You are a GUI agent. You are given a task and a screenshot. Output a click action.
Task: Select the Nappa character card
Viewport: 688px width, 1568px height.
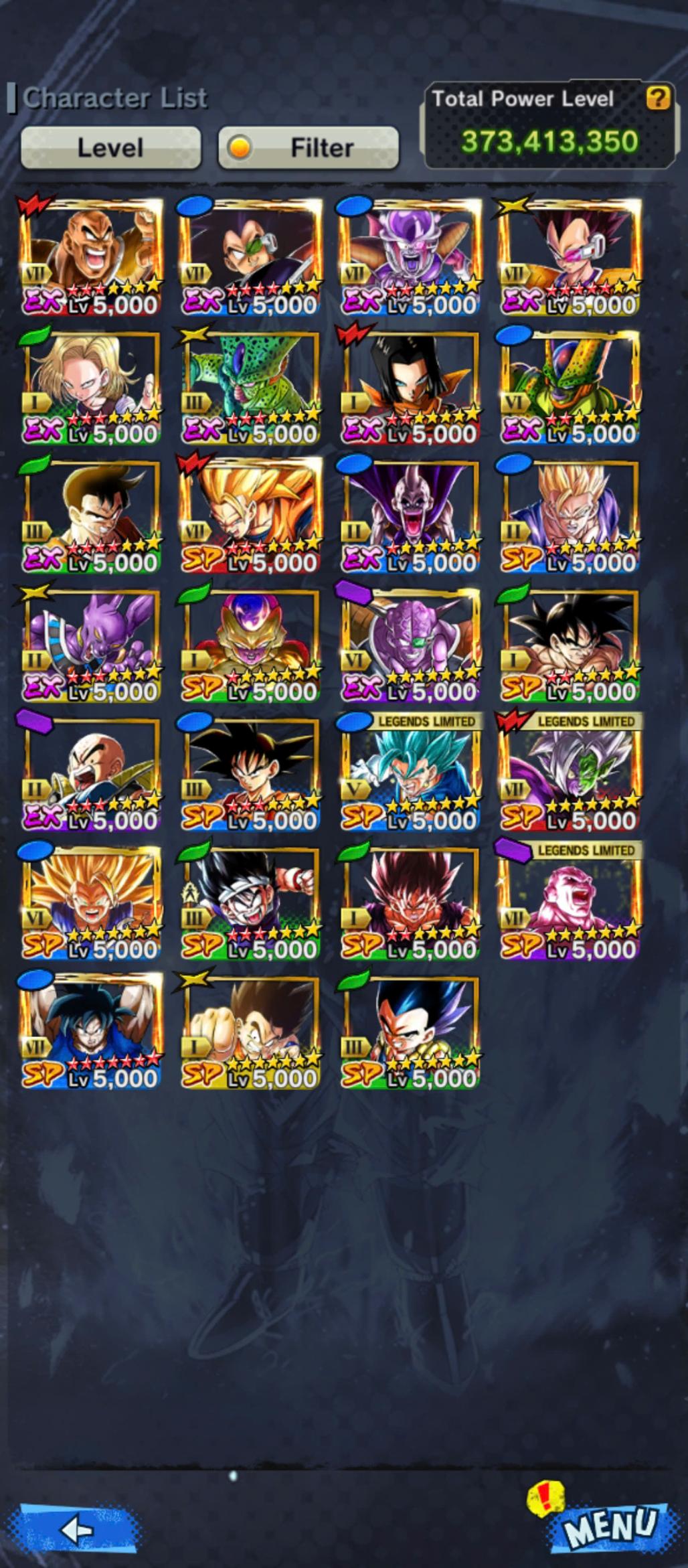tap(91, 256)
